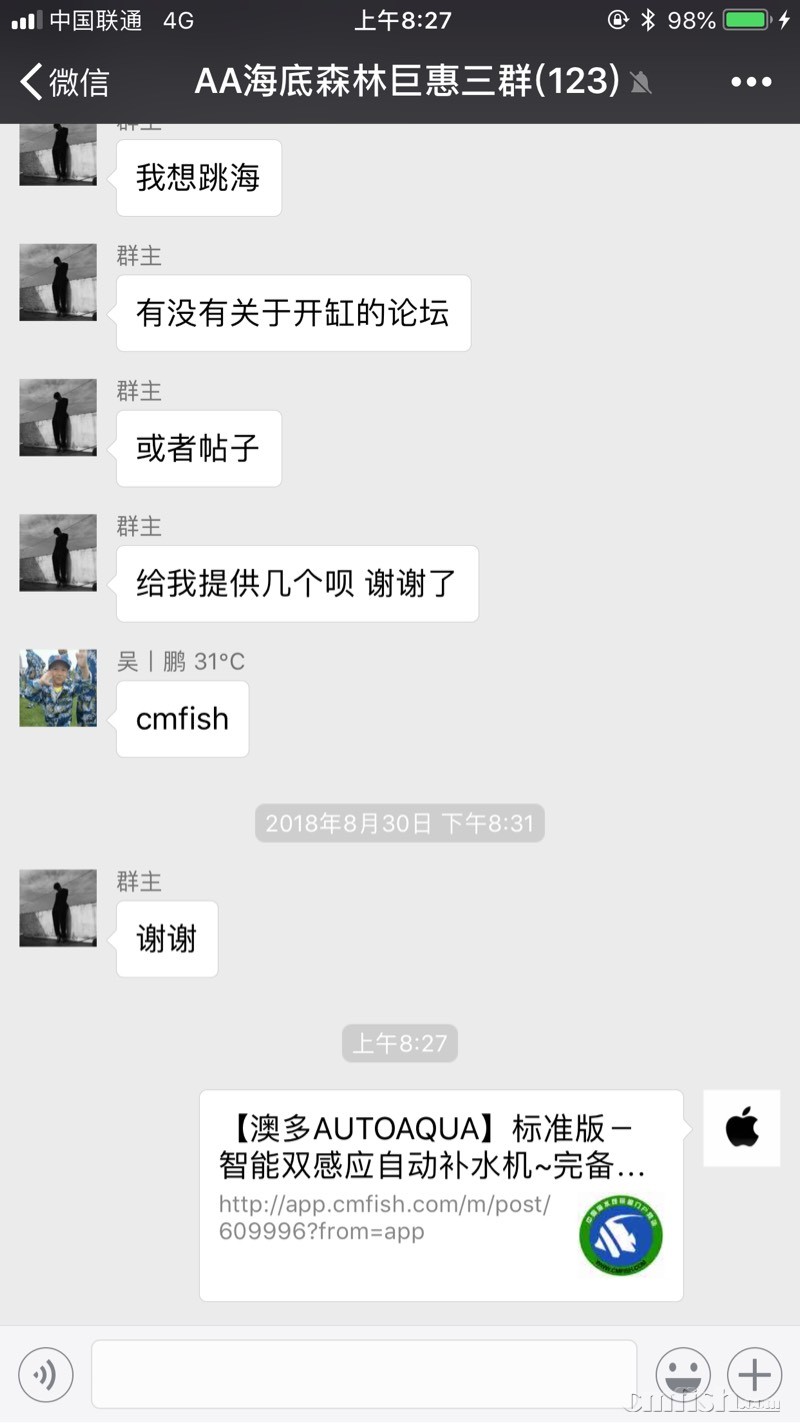Open the plus attachment menu
Viewport: 800px width, 1423px height.
[x=754, y=1374]
